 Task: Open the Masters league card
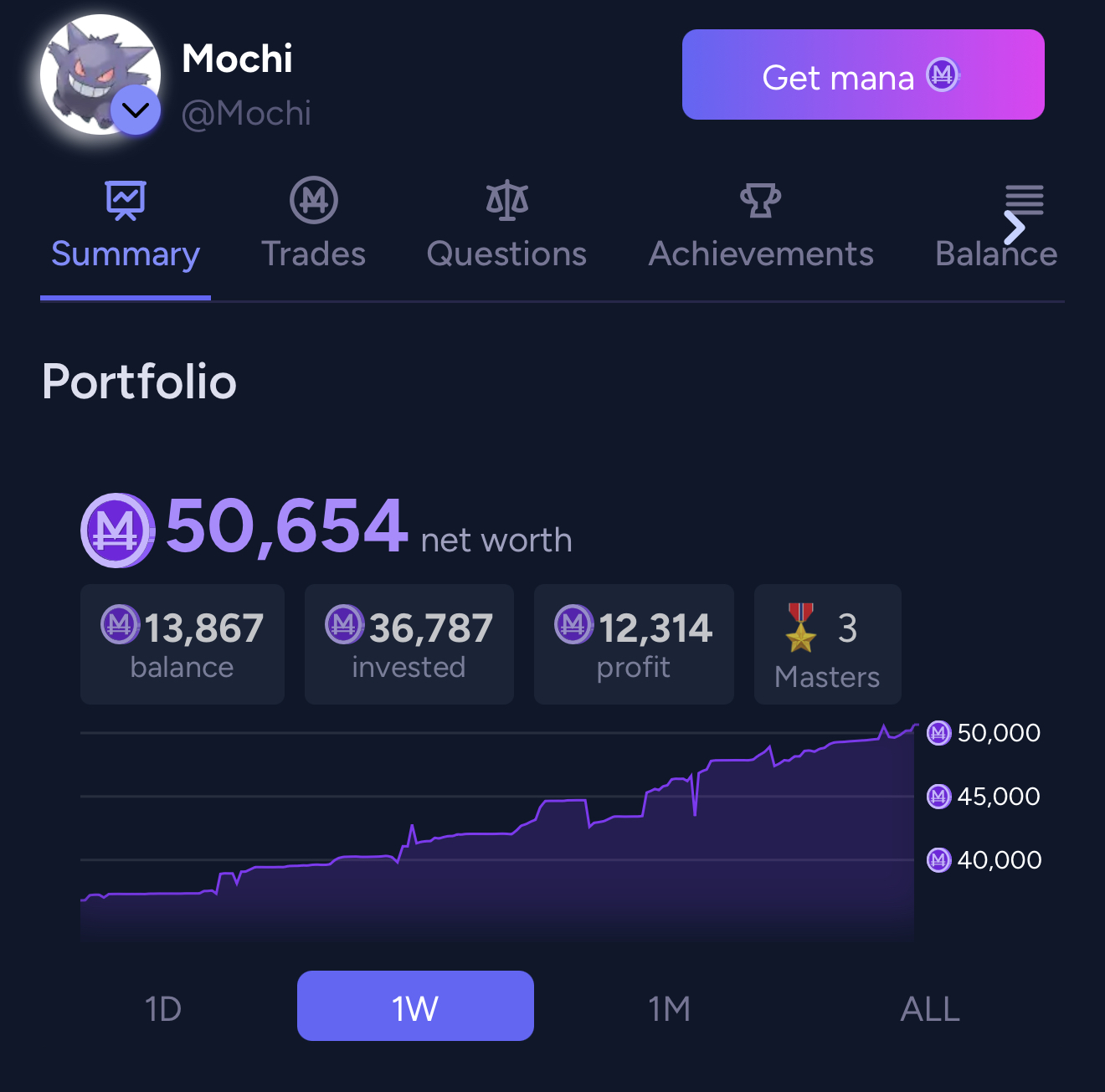tap(827, 643)
